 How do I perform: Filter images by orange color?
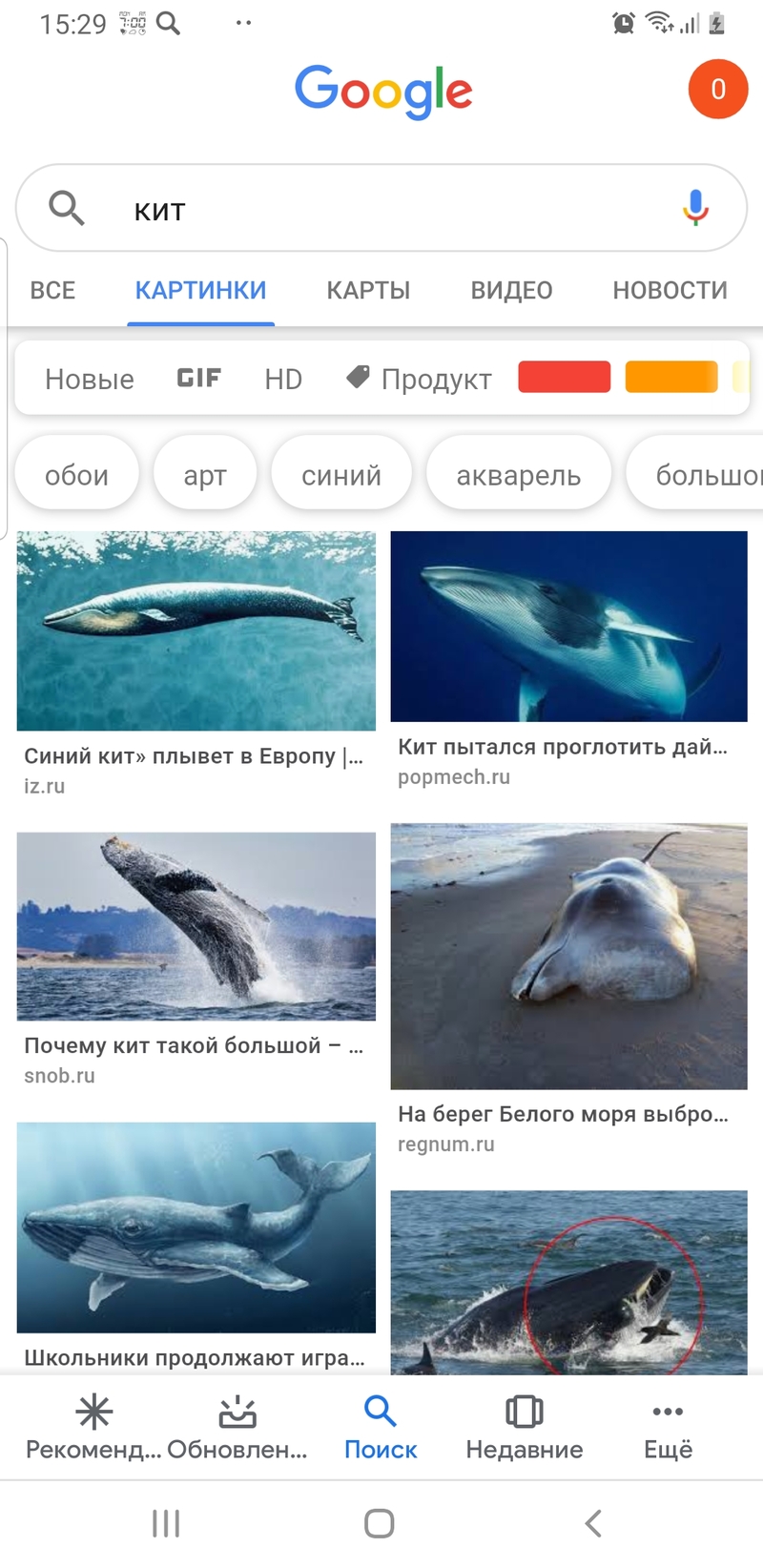[x=670, y=377]
